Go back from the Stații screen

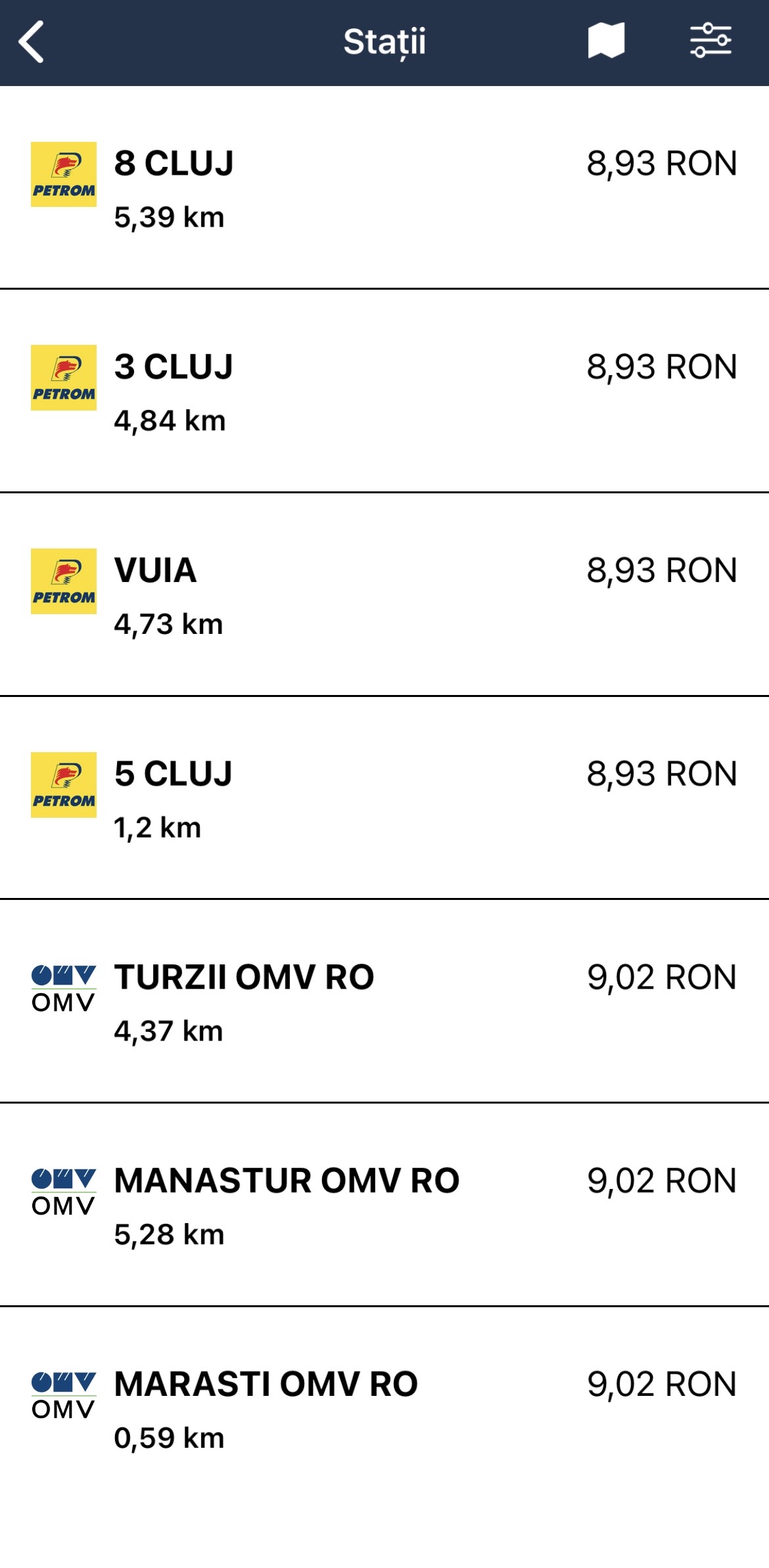click(32, 42)
